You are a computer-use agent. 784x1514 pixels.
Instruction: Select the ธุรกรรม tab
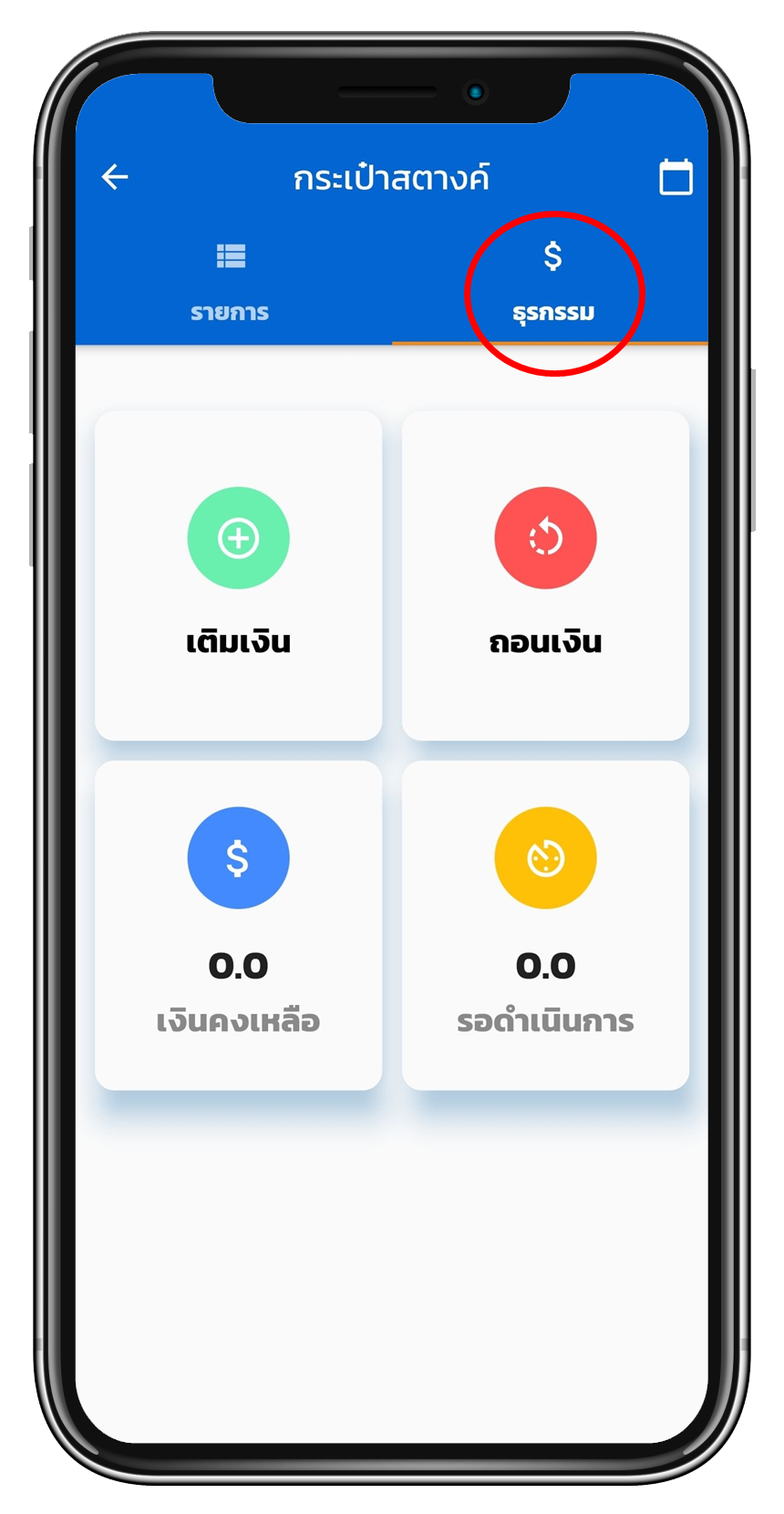tap(552, 283)
